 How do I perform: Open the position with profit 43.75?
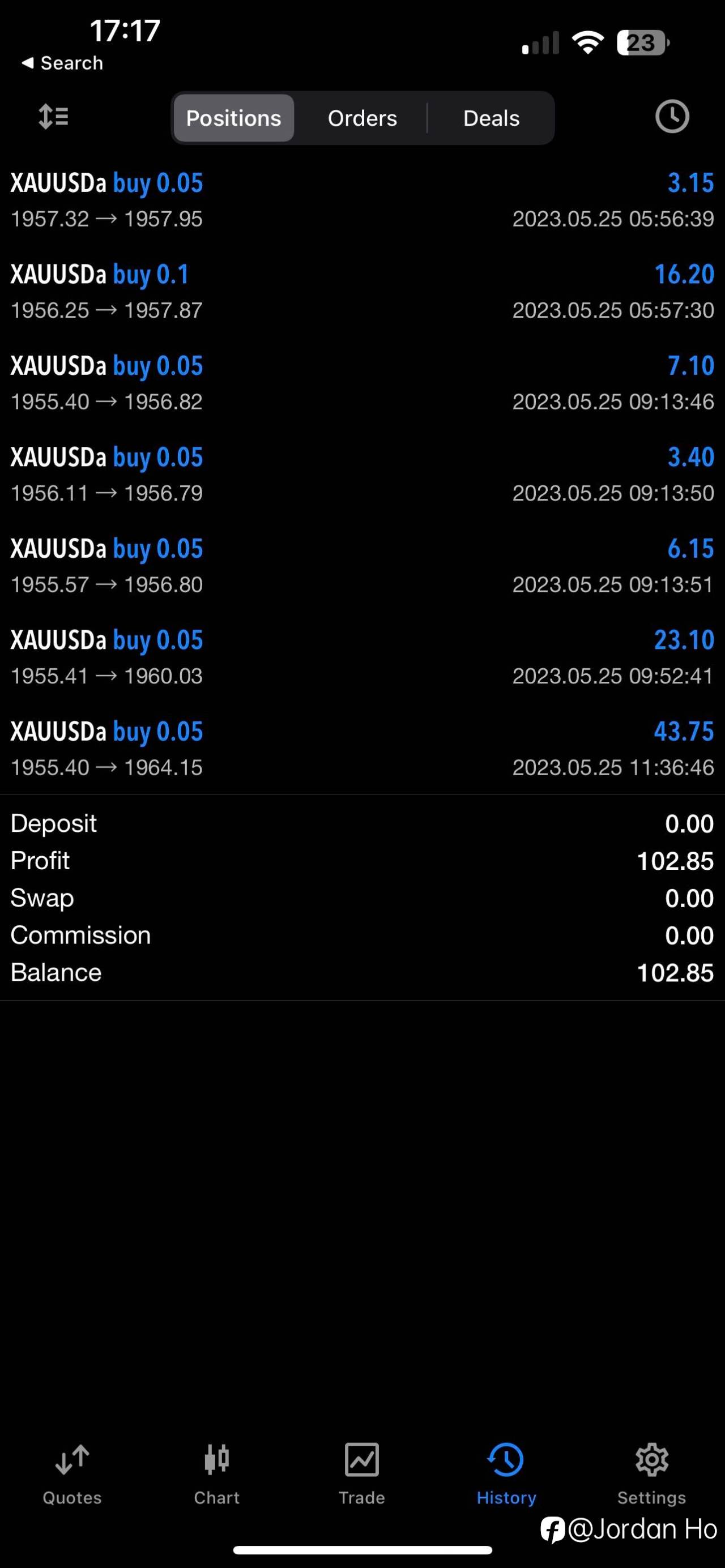pyautogui.click(x=362, y=748)
